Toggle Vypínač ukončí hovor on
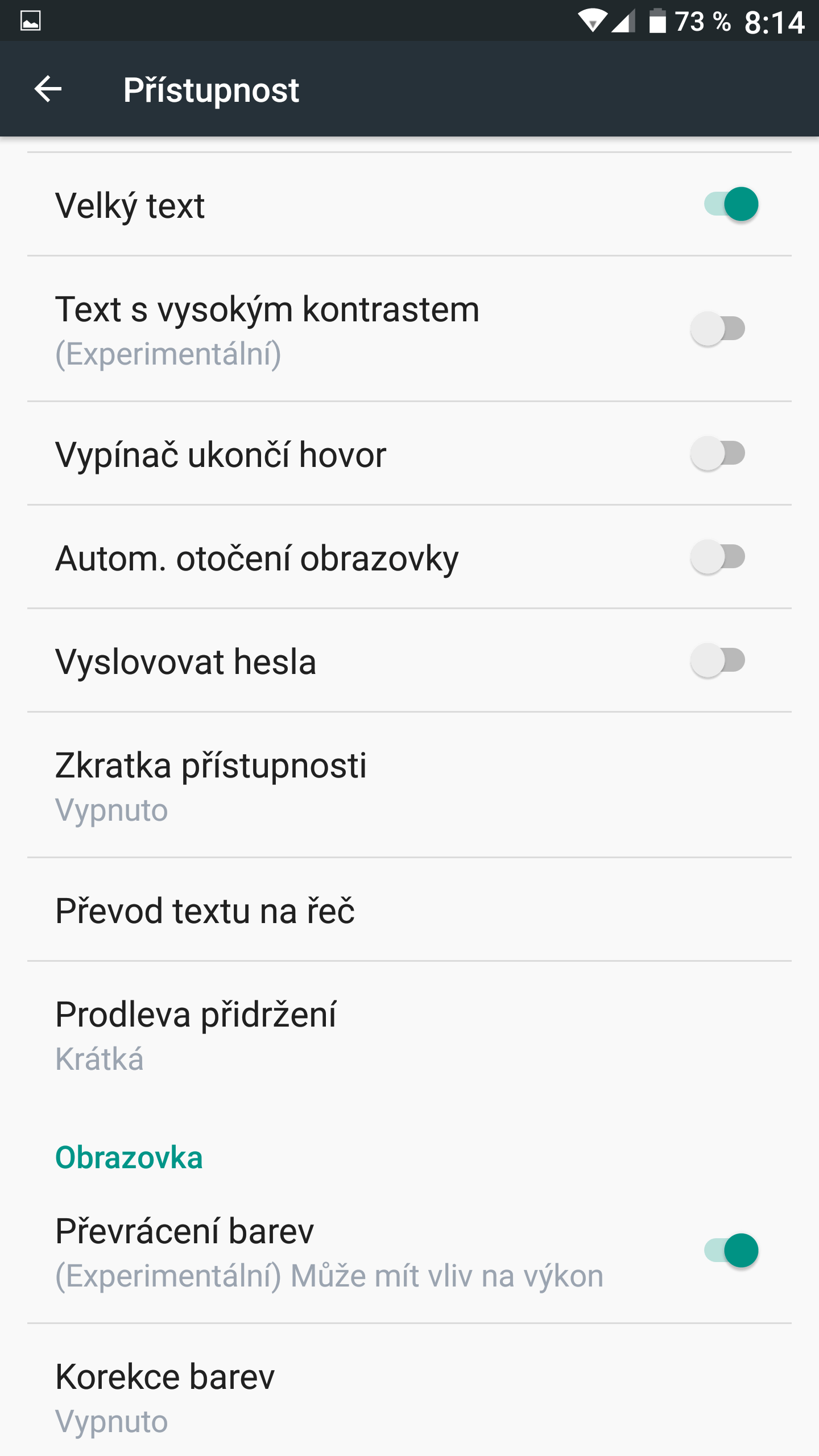 coord(718,453)
